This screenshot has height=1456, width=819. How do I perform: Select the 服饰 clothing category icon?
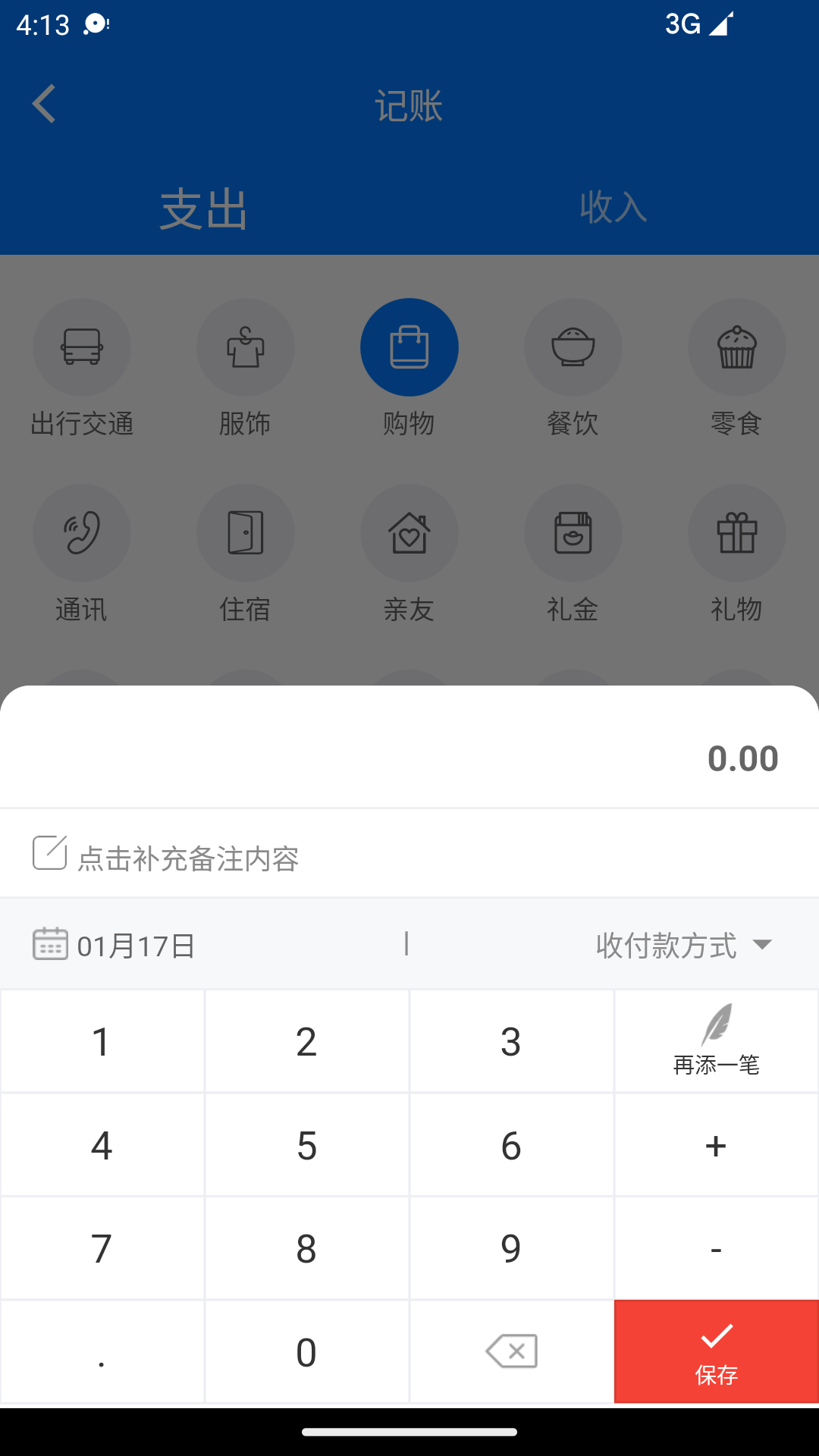(246, 347)
